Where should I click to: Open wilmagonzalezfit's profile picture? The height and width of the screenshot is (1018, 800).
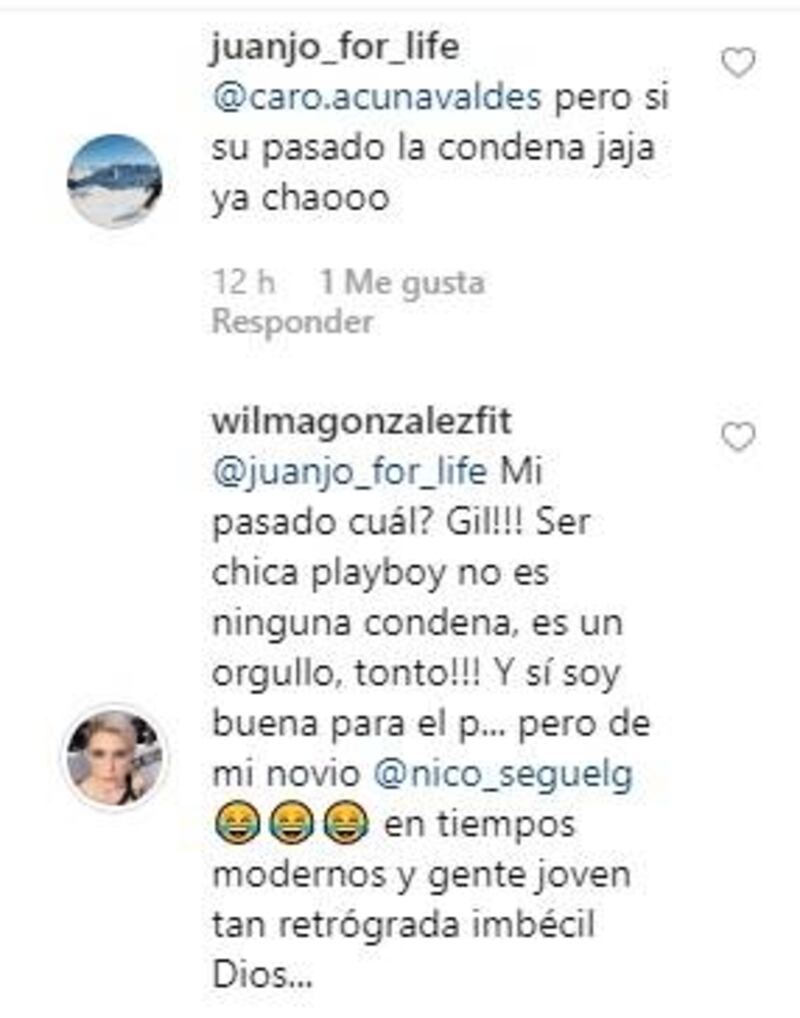[x=114, y=757]
